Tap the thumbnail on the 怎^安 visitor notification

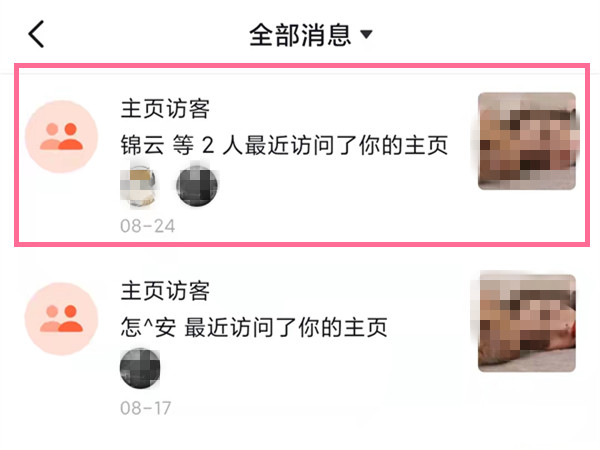click(527, 322)
